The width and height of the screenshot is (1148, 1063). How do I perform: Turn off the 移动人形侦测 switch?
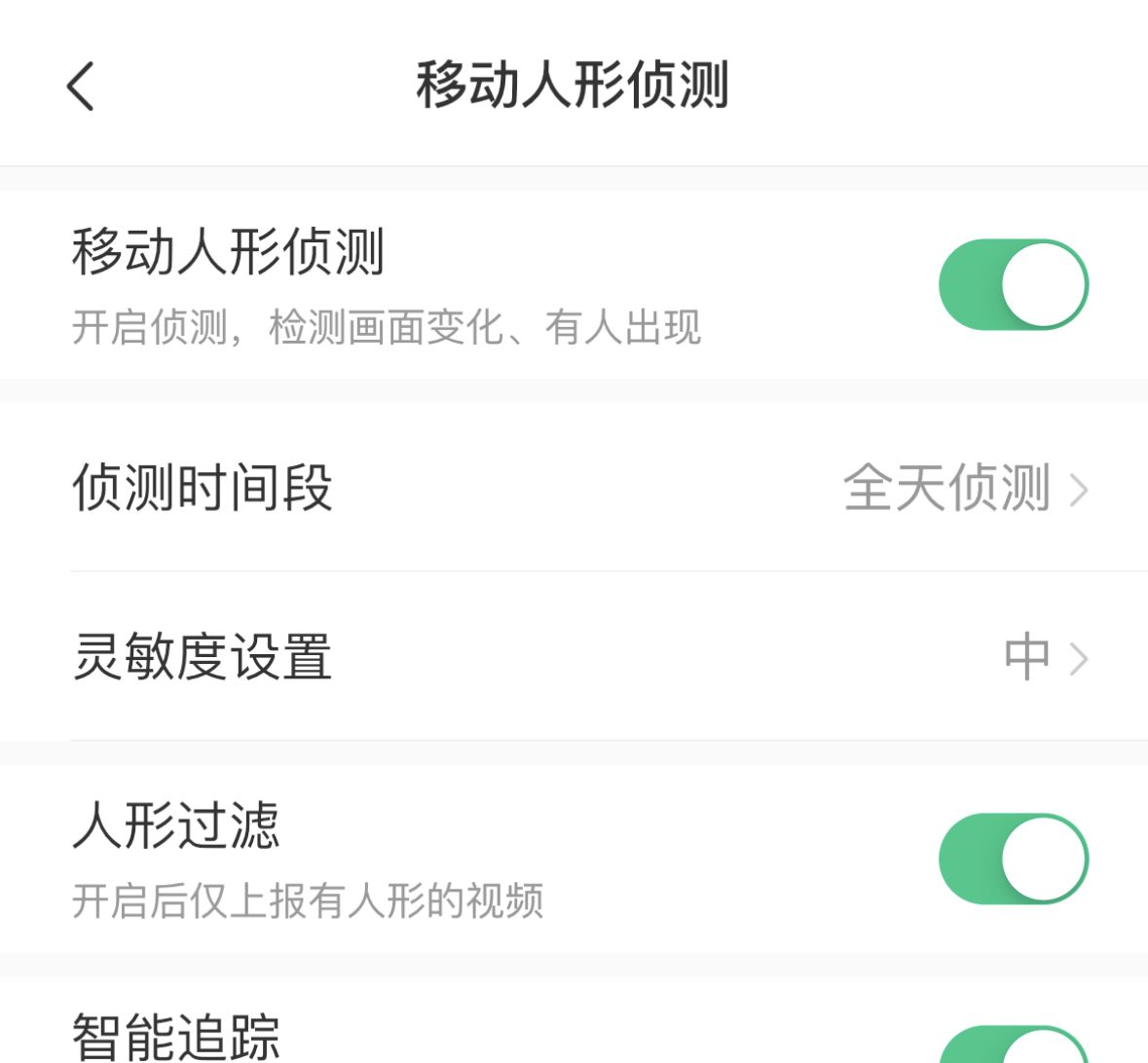[x=1013, y=284]
